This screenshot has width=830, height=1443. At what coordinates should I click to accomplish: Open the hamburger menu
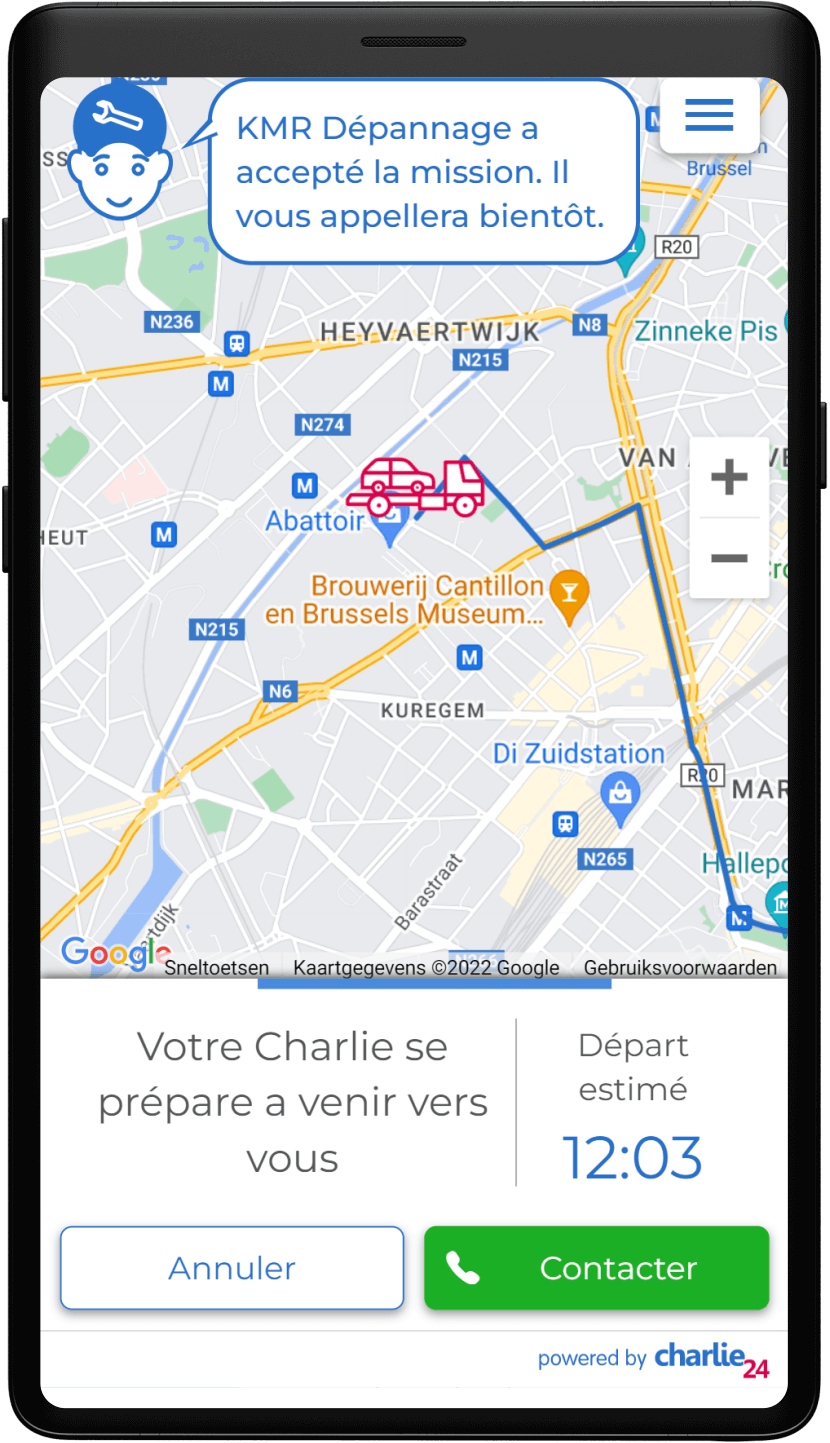[x=709, y=115]
